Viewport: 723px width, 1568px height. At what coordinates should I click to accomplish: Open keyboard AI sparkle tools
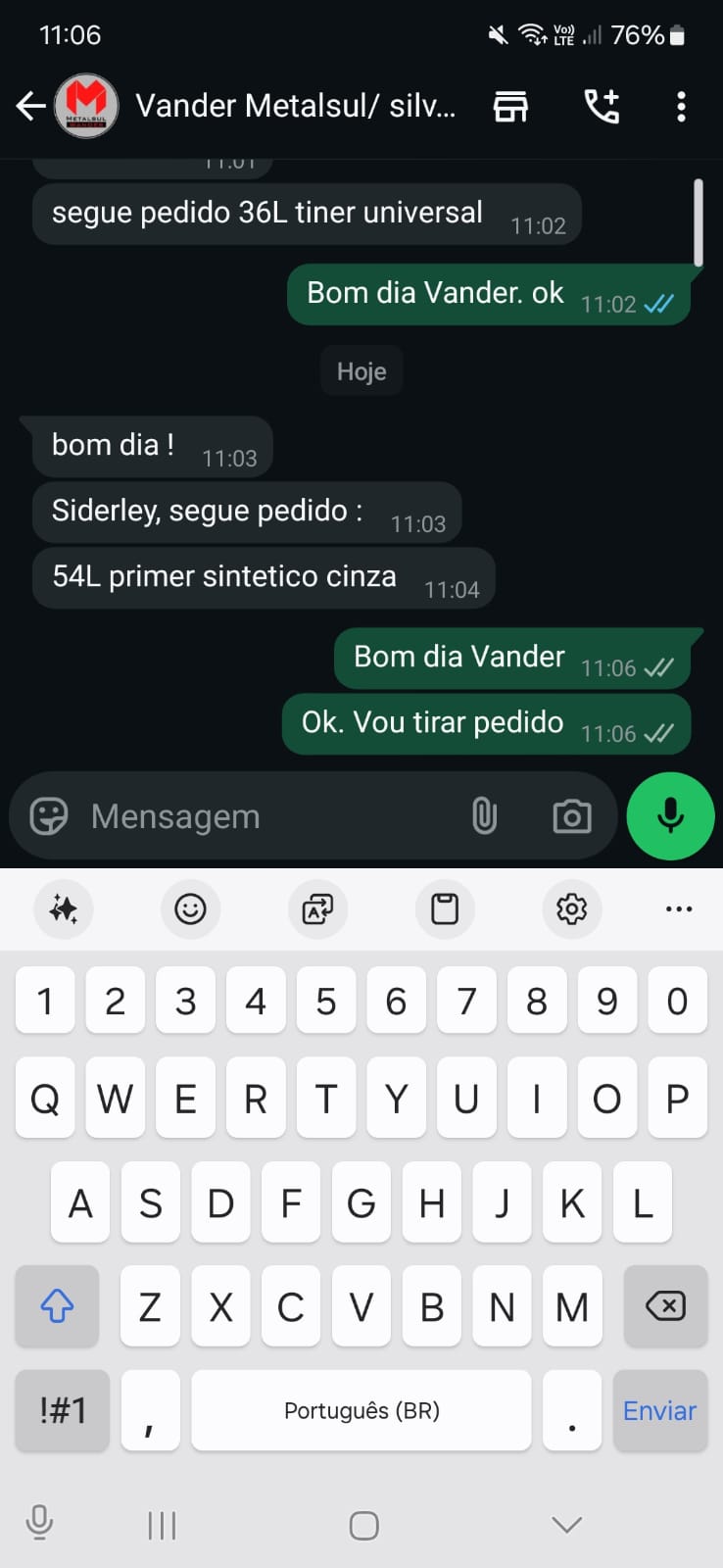(64, 909)
